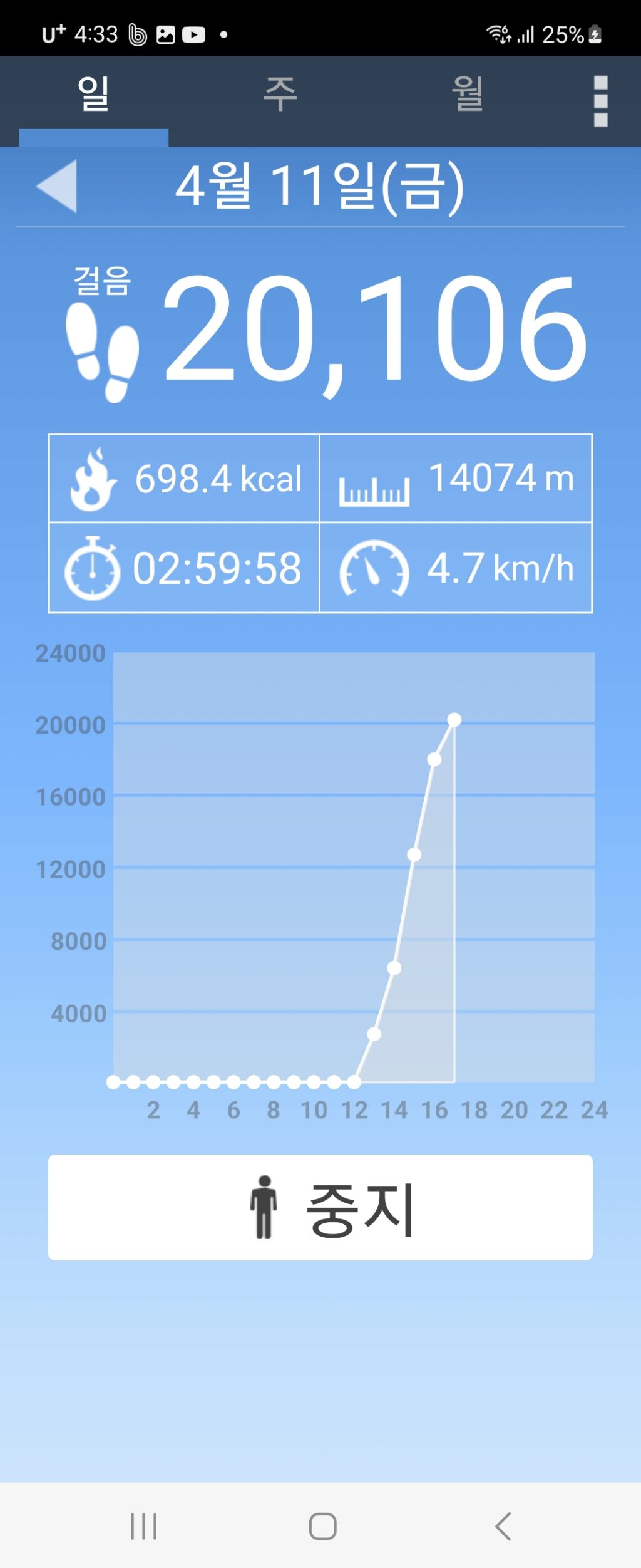
Task: Open recent apps from the navigation bar
Action: pos(143,1526)
